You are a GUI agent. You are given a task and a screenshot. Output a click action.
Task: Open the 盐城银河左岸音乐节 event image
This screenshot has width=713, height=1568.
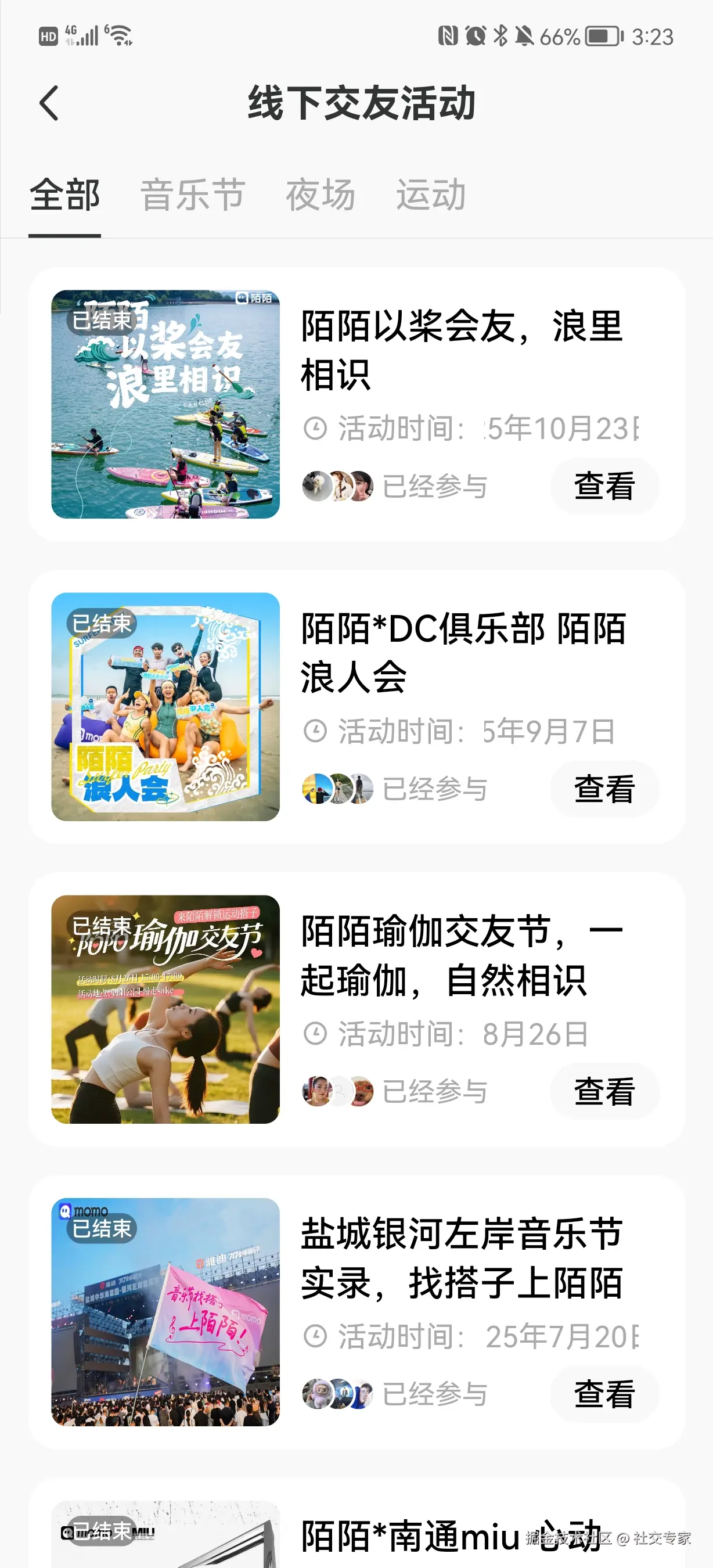[x=165, y=1312]
